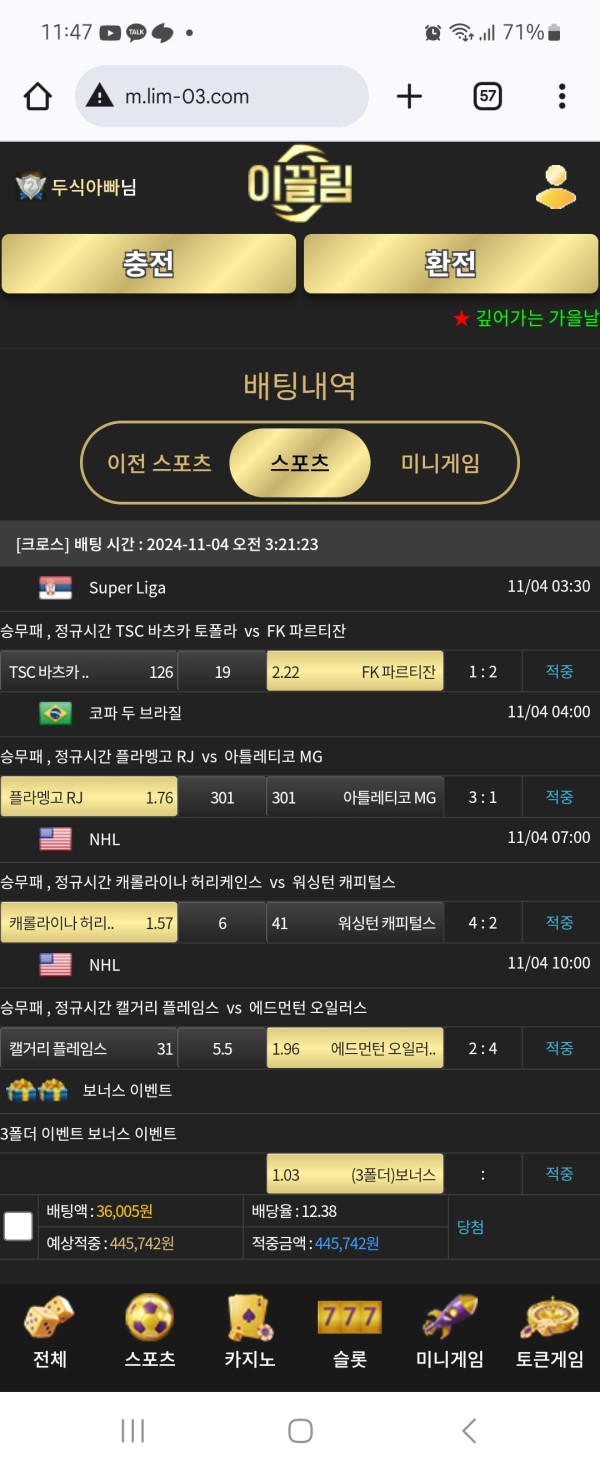The image size is (600, 1467).
Task: Open a new browser tab
Action: 409,96
